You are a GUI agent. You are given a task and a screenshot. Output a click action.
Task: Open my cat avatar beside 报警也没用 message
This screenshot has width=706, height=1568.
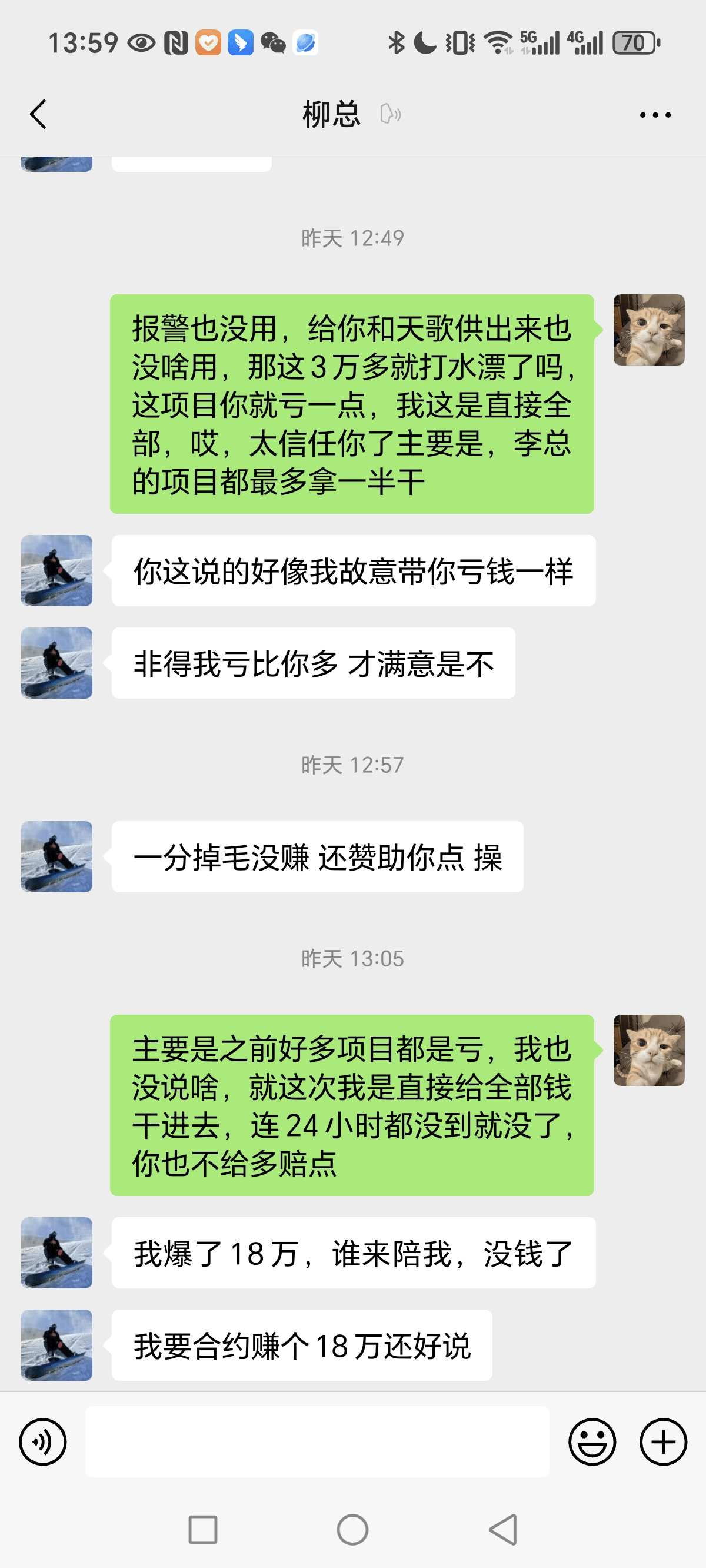tap(649, 330)
